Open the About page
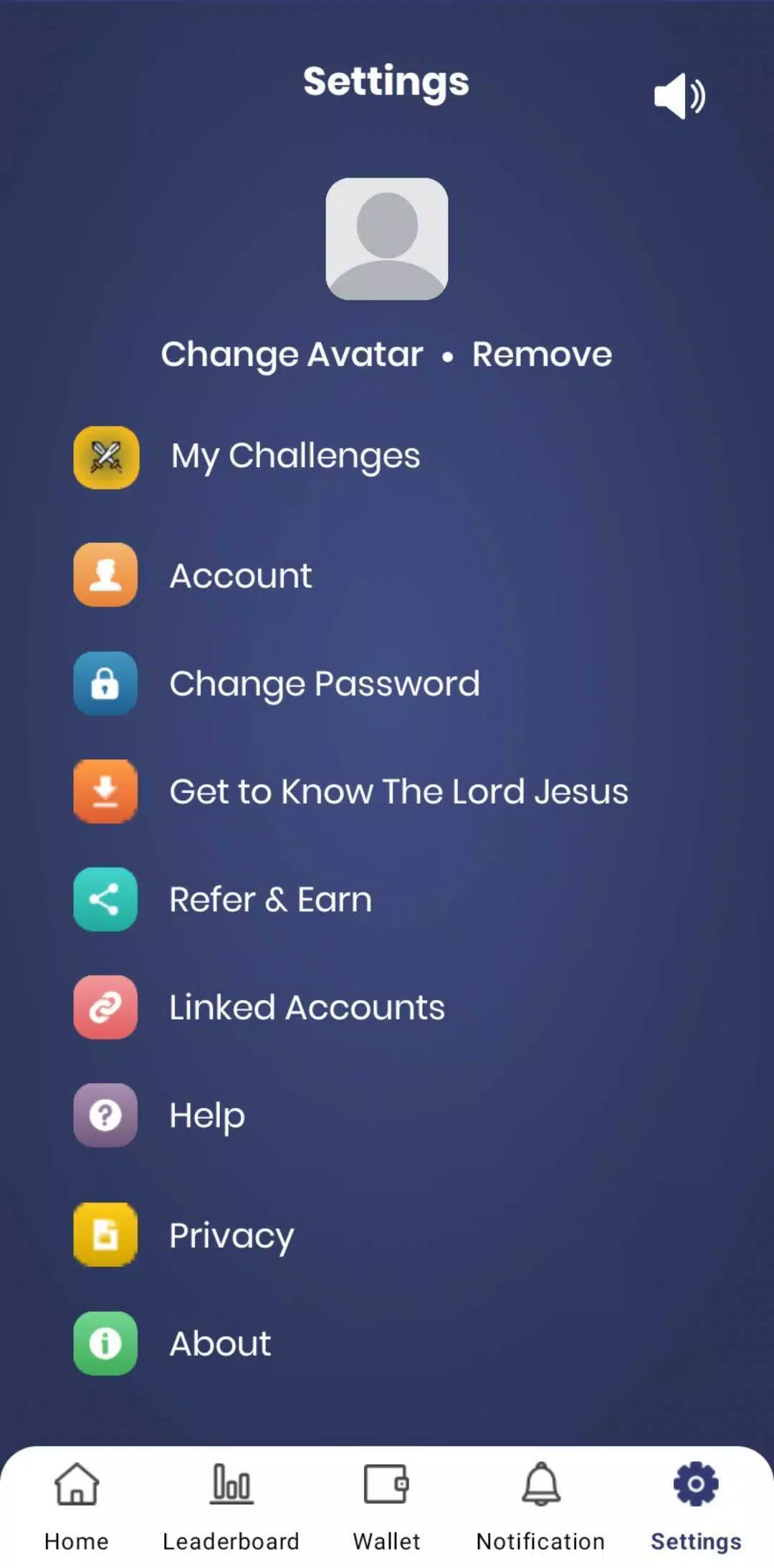This screenshot has height=1568, width=774. [220, 1343]
